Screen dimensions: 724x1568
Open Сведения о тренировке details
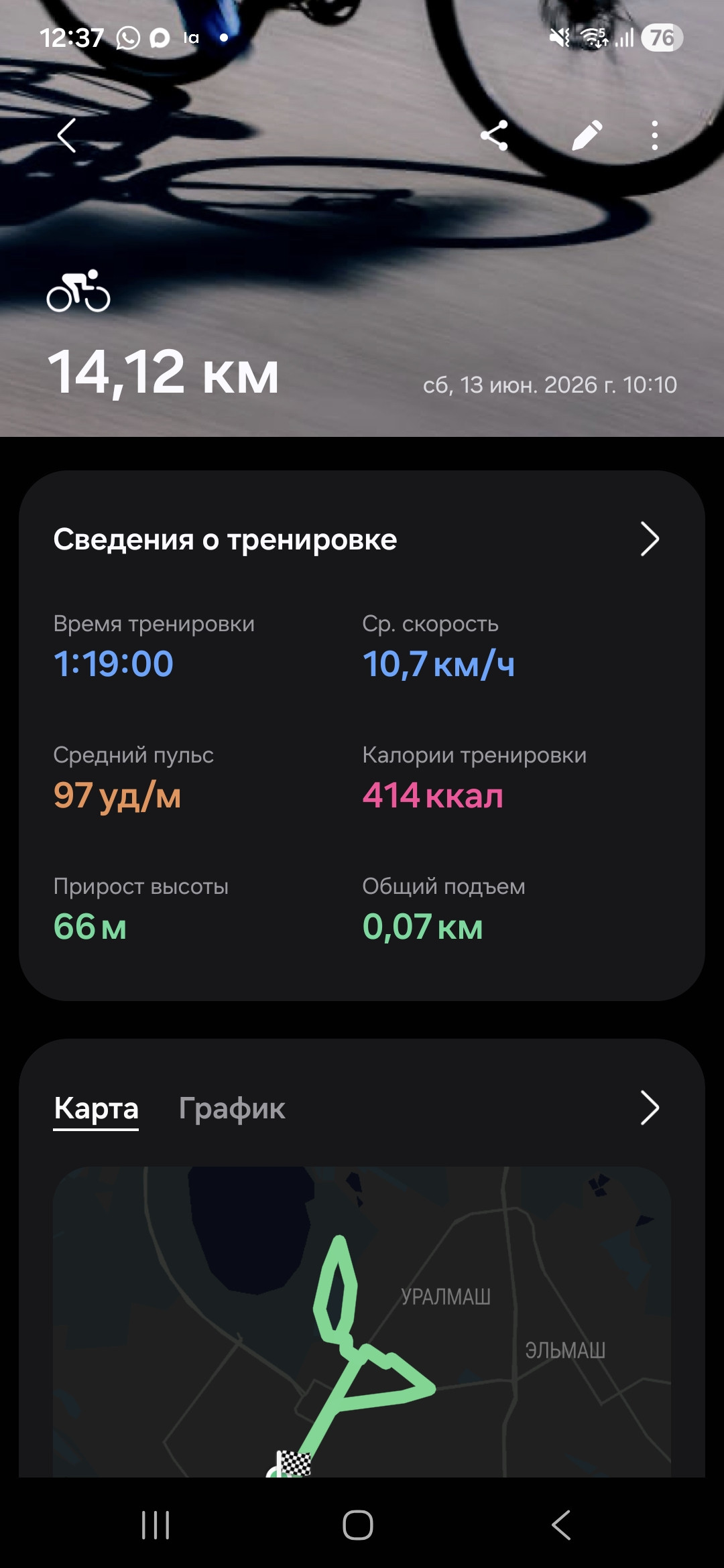tap(362, 539)
